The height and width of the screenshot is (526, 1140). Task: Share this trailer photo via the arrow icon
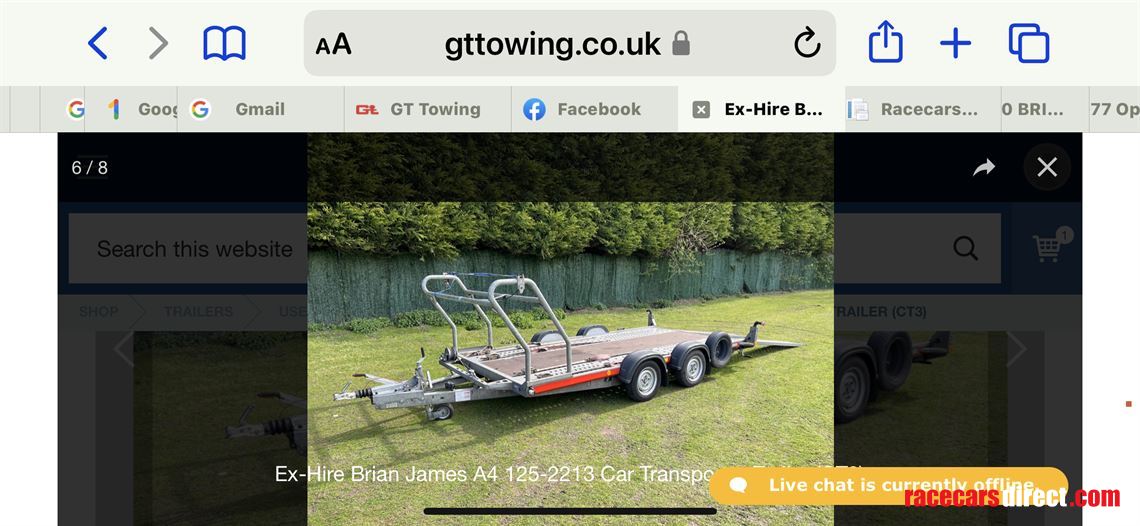pyautogui.click(x=984, y=167)
